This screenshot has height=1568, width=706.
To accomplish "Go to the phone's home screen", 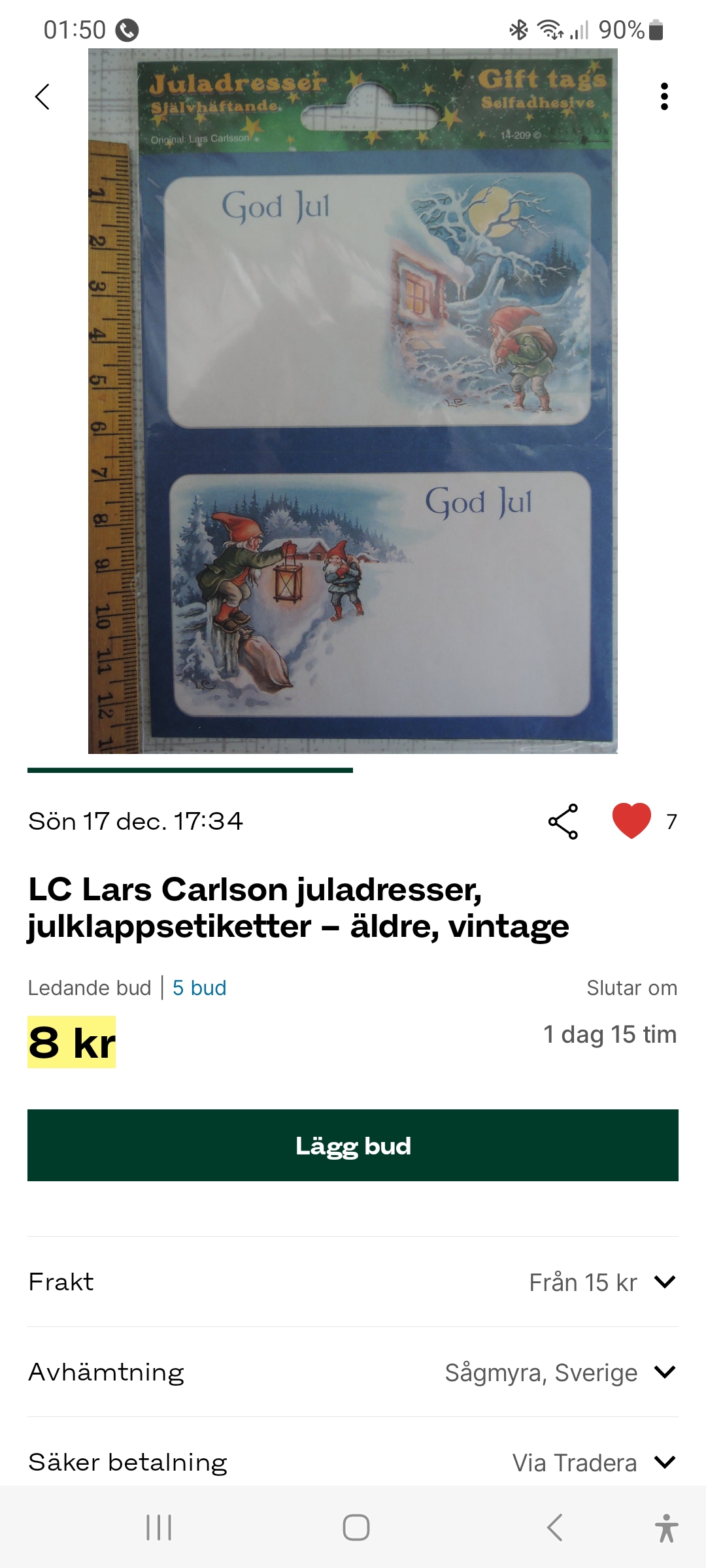I will click(356, 1527).
